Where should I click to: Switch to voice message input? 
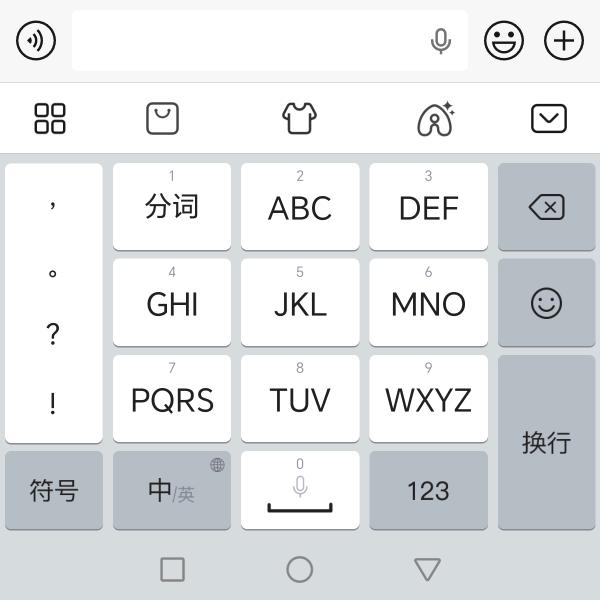pyautogui.click(x=37, y=41)
